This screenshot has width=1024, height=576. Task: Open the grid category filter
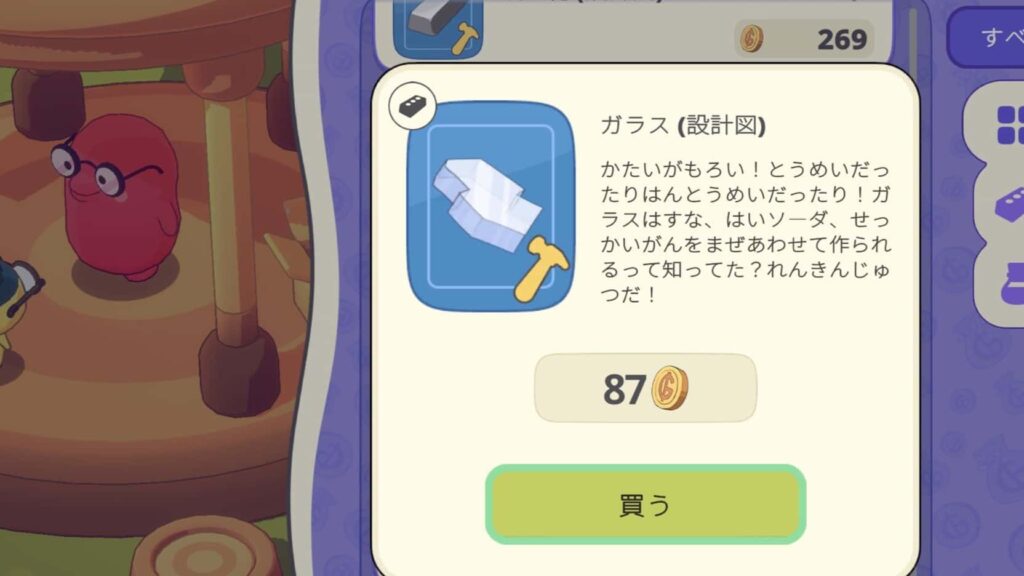tap(1004, 125)
